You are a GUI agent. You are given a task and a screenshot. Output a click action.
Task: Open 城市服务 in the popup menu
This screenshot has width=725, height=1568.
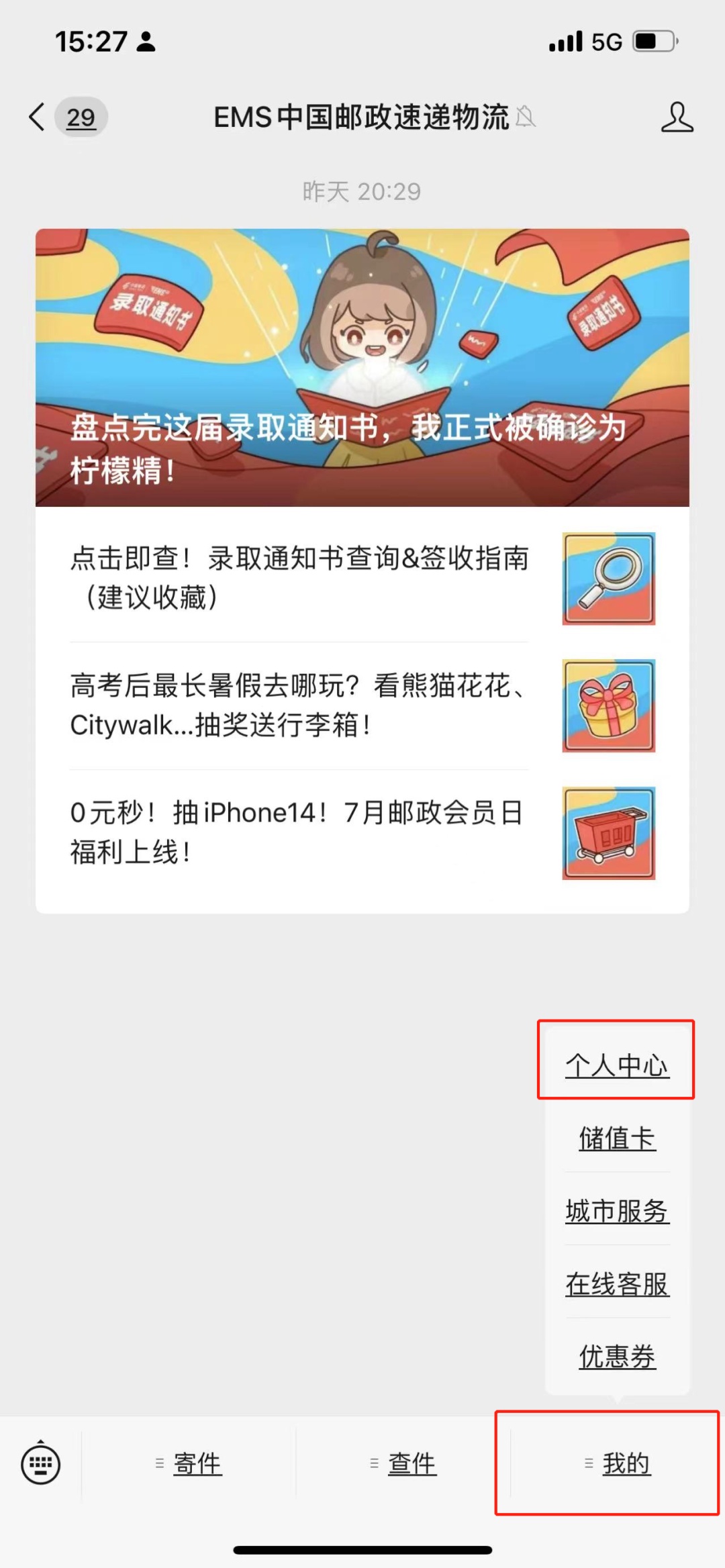click(617, 1212)
